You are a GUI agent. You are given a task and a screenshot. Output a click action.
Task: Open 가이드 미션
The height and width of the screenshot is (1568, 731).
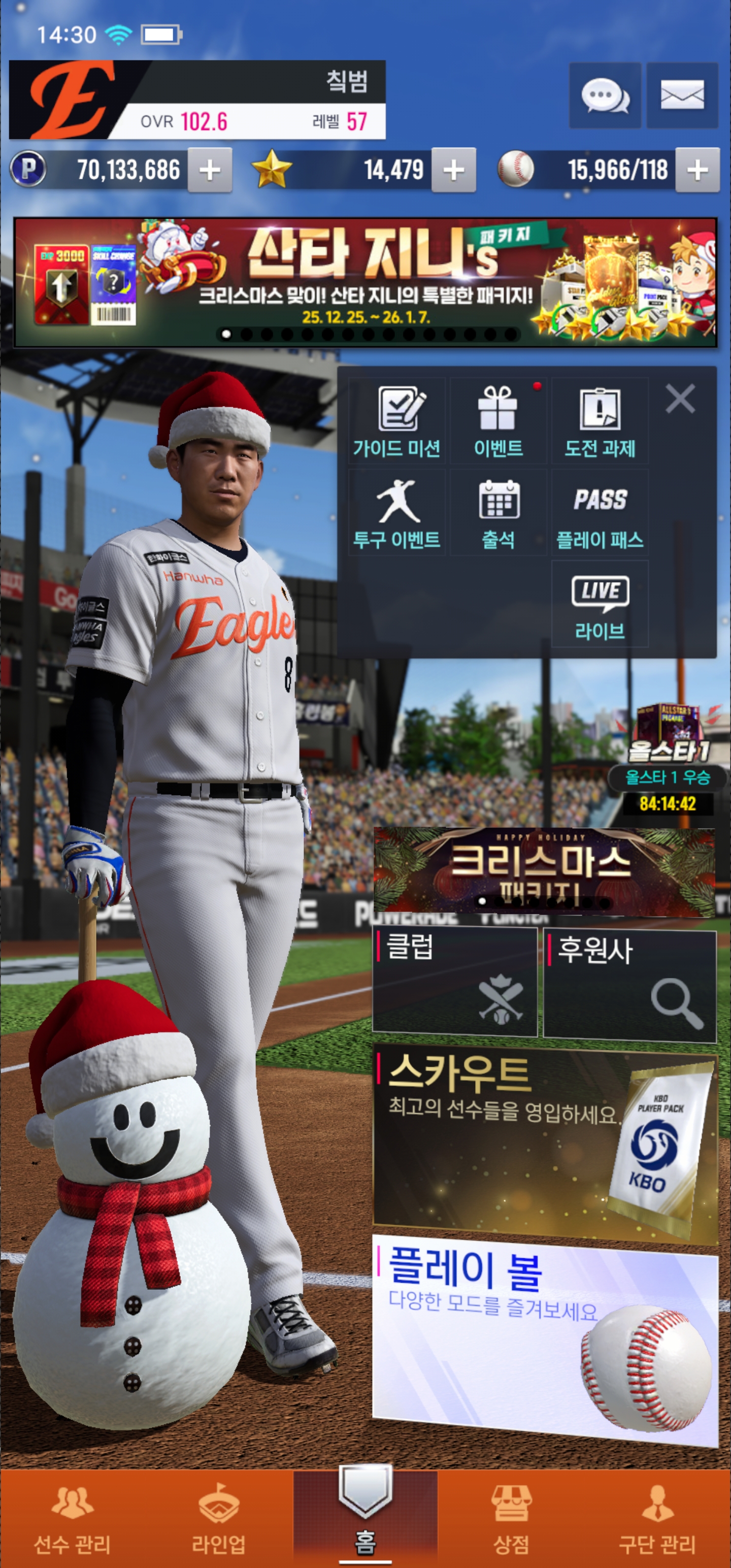397,420
